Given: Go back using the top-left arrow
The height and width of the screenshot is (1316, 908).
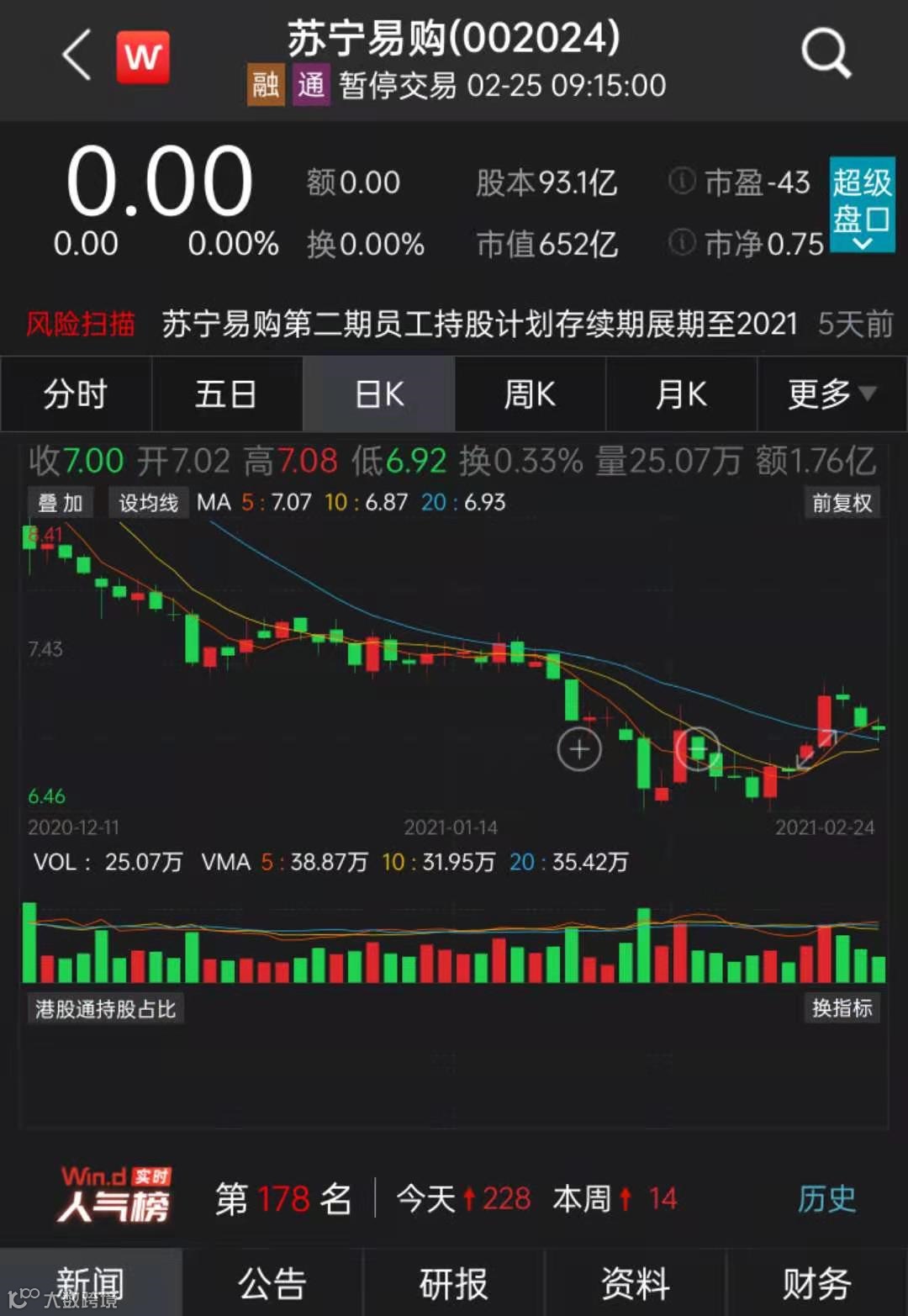Looking at the screenshot, I should (77, 55).
